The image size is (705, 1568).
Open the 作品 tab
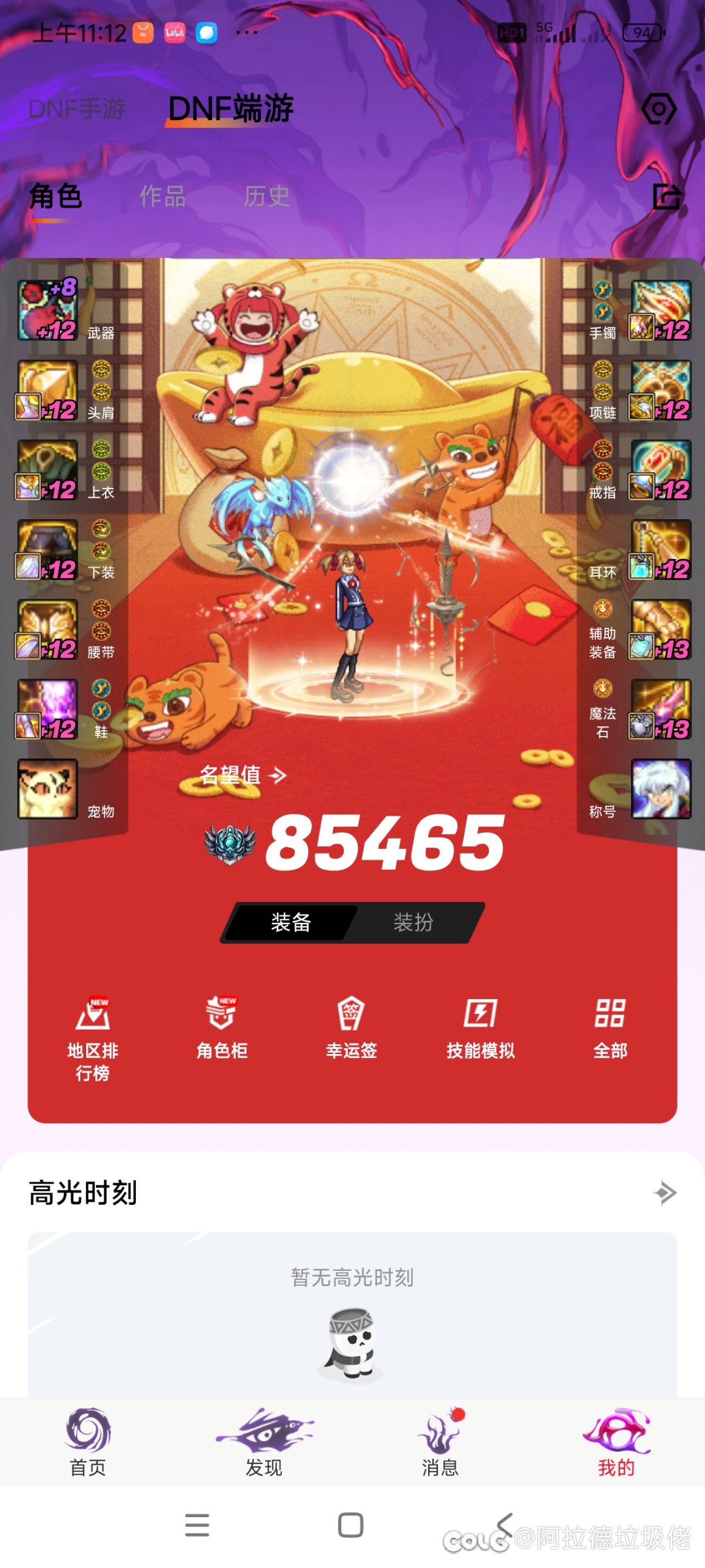tap(163, 197)
